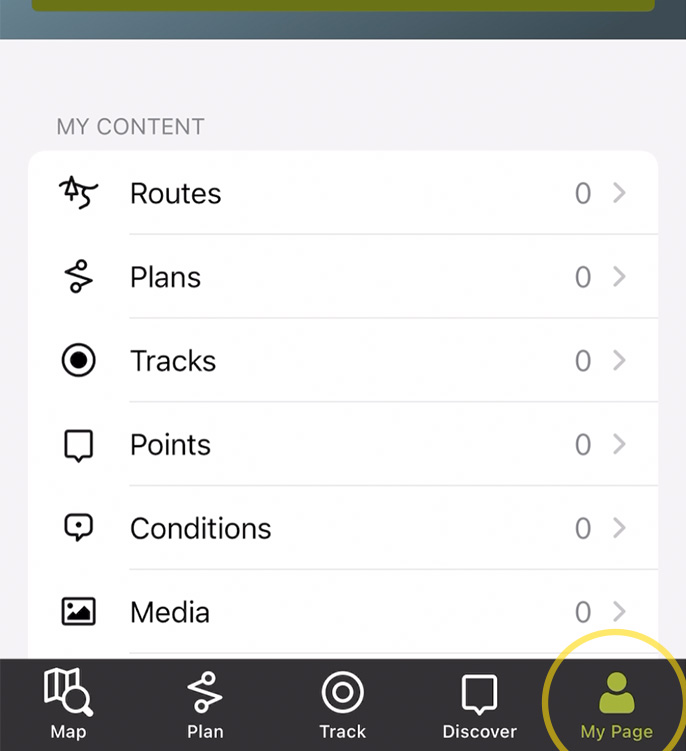Tap the olive button at top
The width and height of the screenshot is (686, 751).
point(342,5)
